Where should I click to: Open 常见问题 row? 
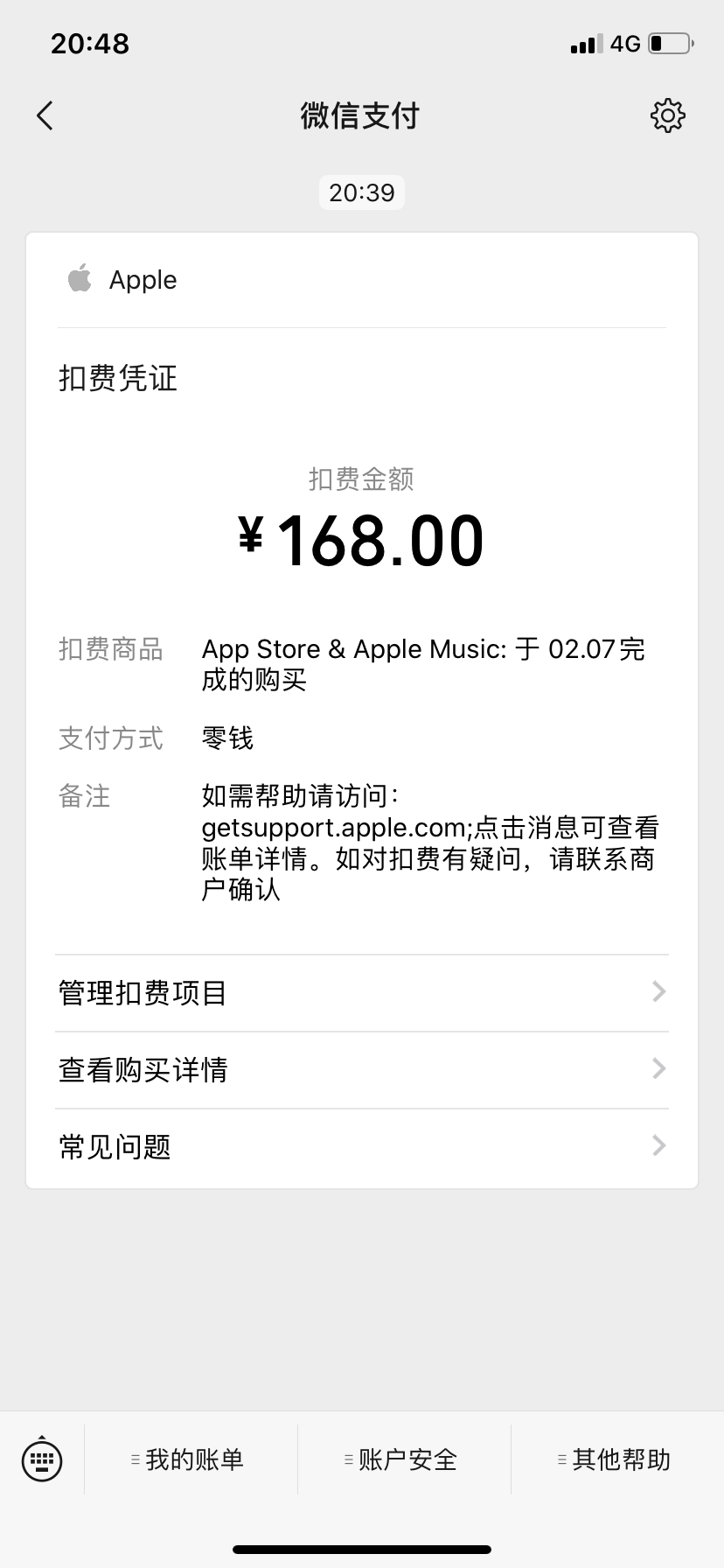(x=362, y=1147)
